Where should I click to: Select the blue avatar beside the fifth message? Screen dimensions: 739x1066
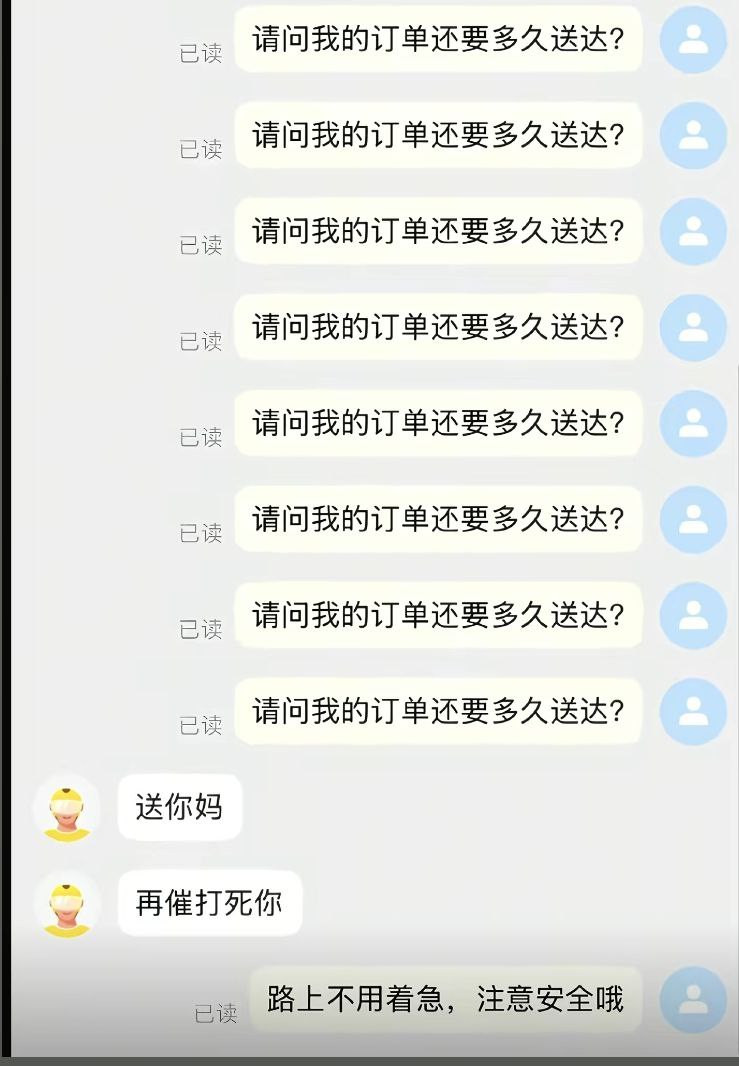pyautogui.click(x=693, y=423)
